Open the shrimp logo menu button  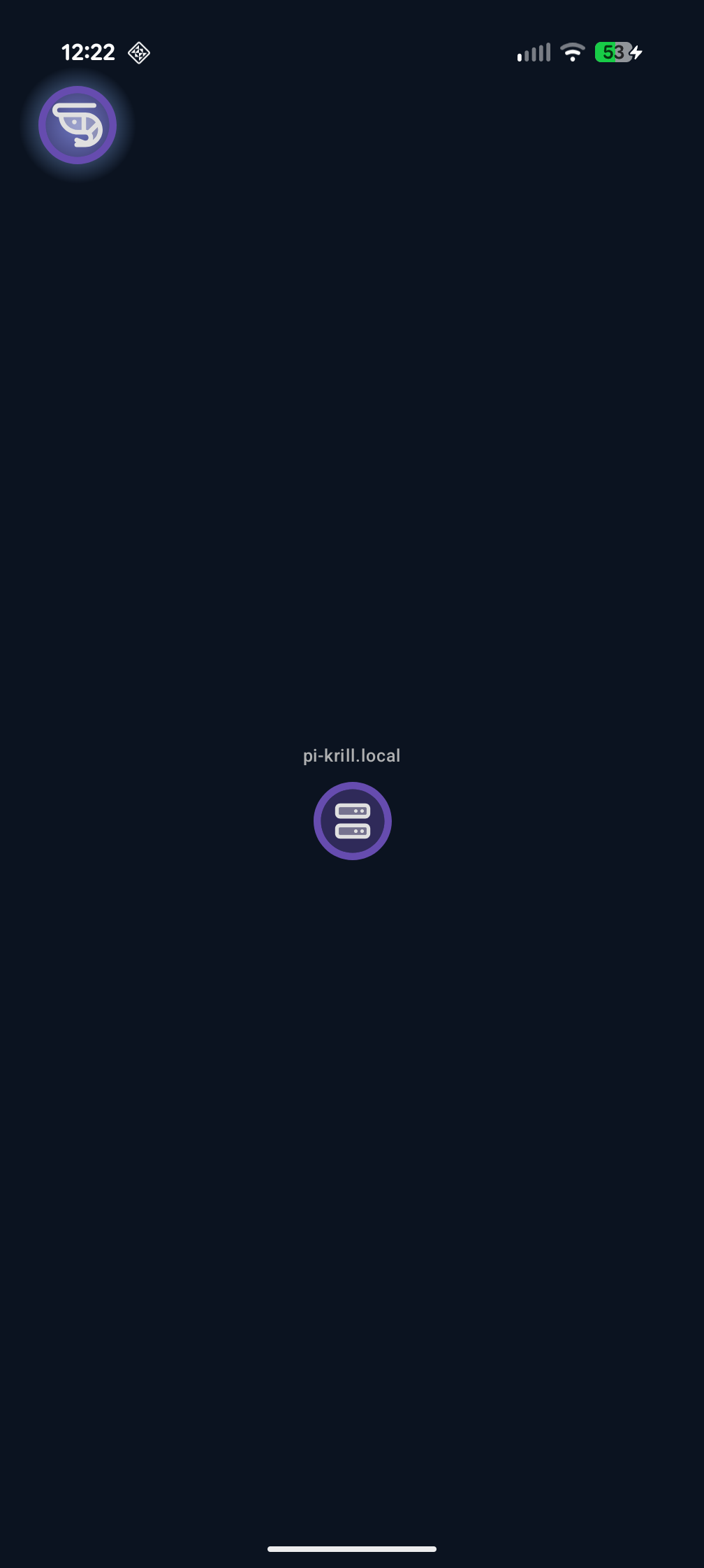click(78, 125)
